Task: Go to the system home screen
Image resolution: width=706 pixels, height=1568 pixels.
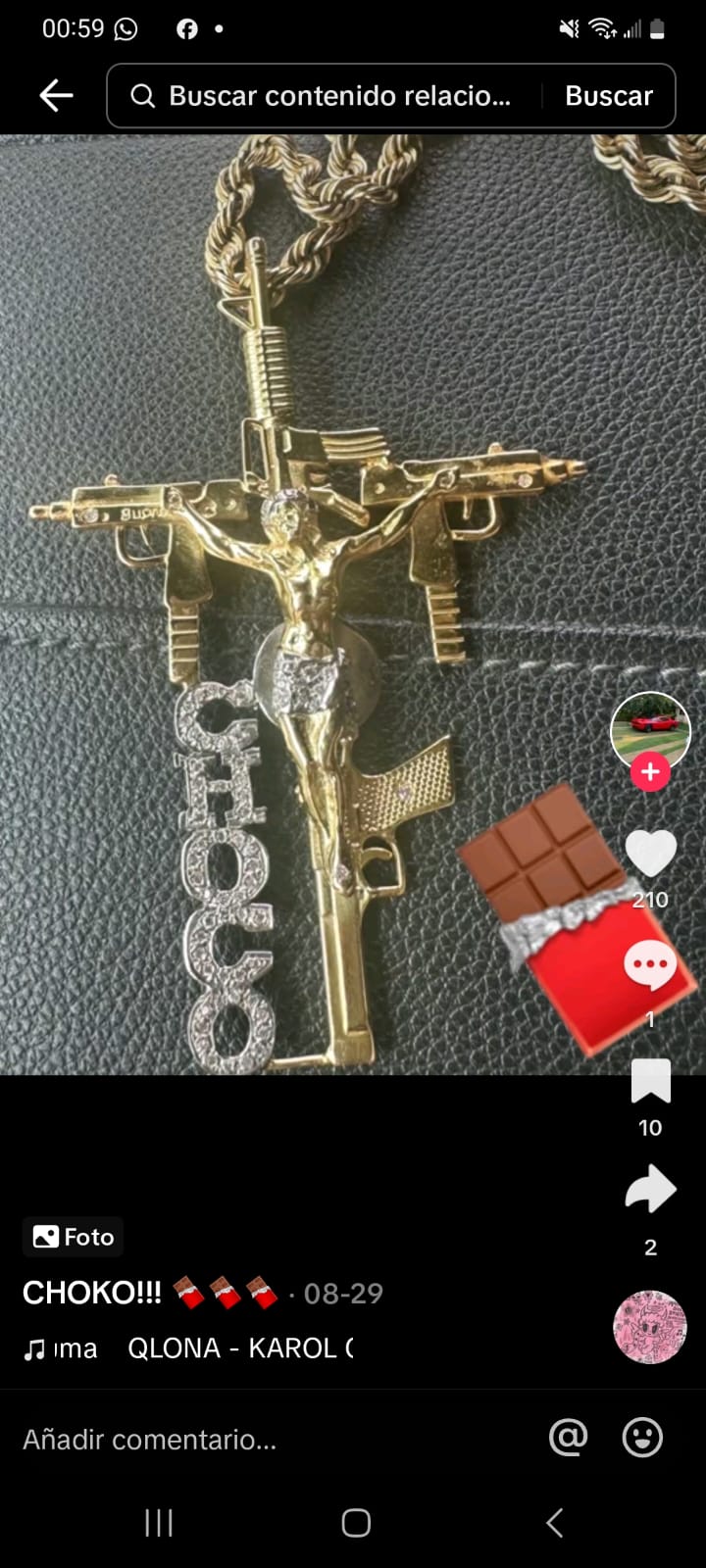Action: tap(355, 1523)
